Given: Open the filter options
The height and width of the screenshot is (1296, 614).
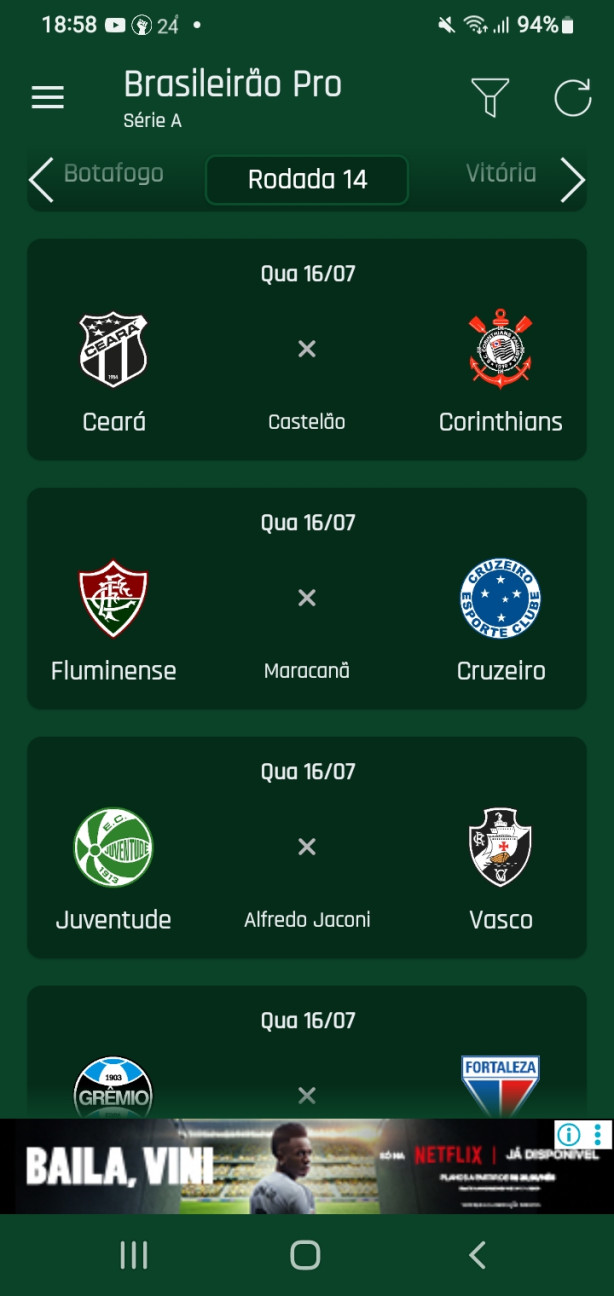Looking at the screenshot, I should 490,97.
